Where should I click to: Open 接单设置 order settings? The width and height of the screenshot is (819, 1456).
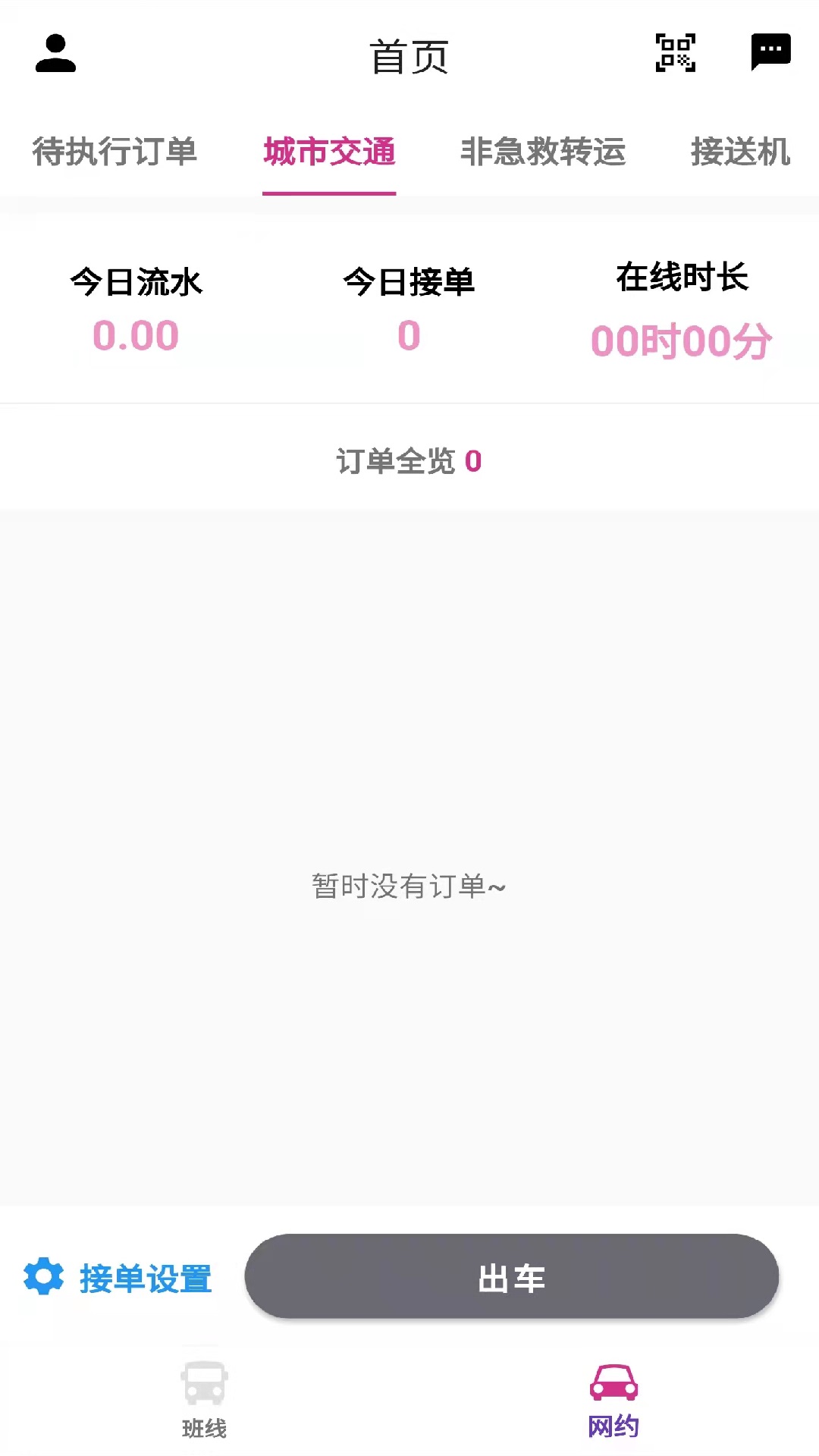tap(144, 1277)
